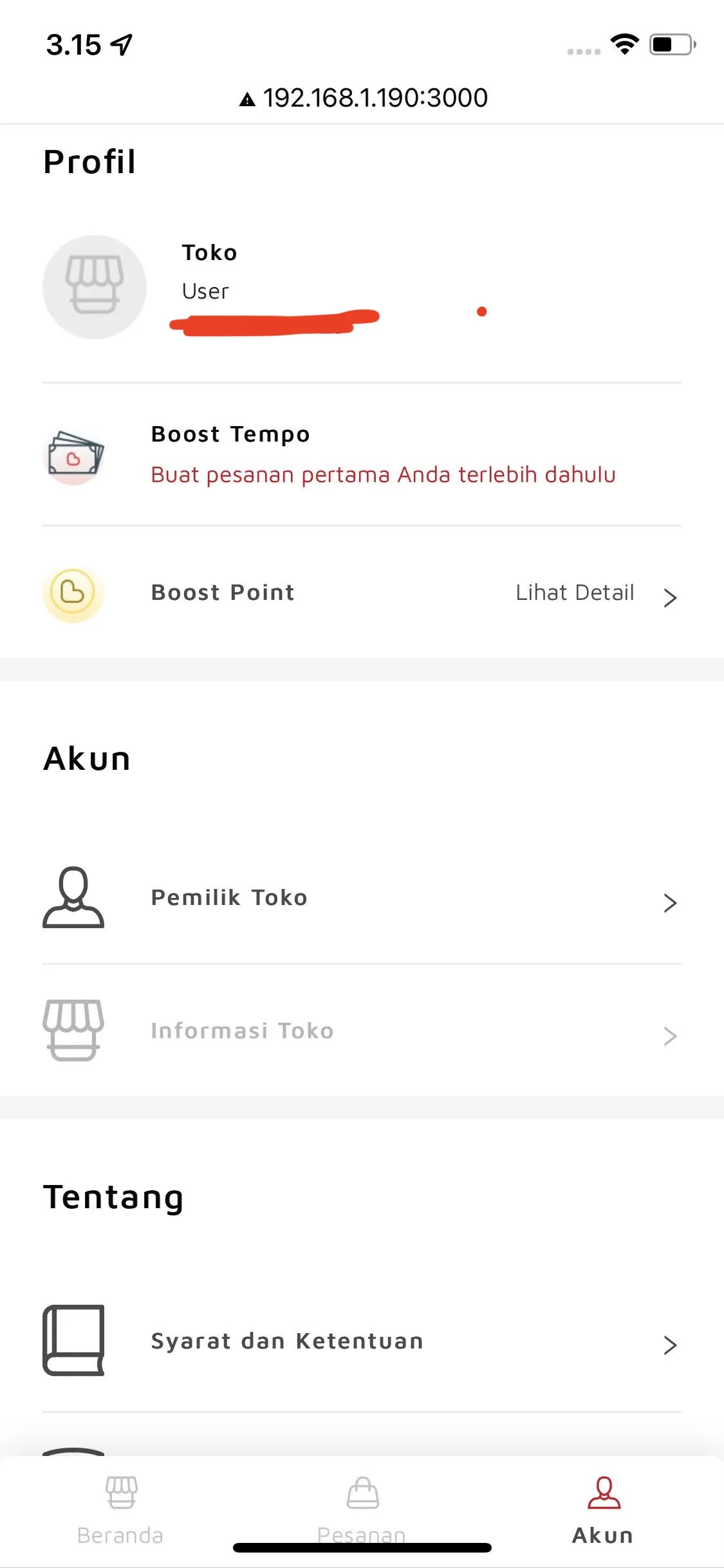Expand Boost Point details via its chevron
Image resolution: width=724 pixels, height=1568 pixels.
[671, 597]
